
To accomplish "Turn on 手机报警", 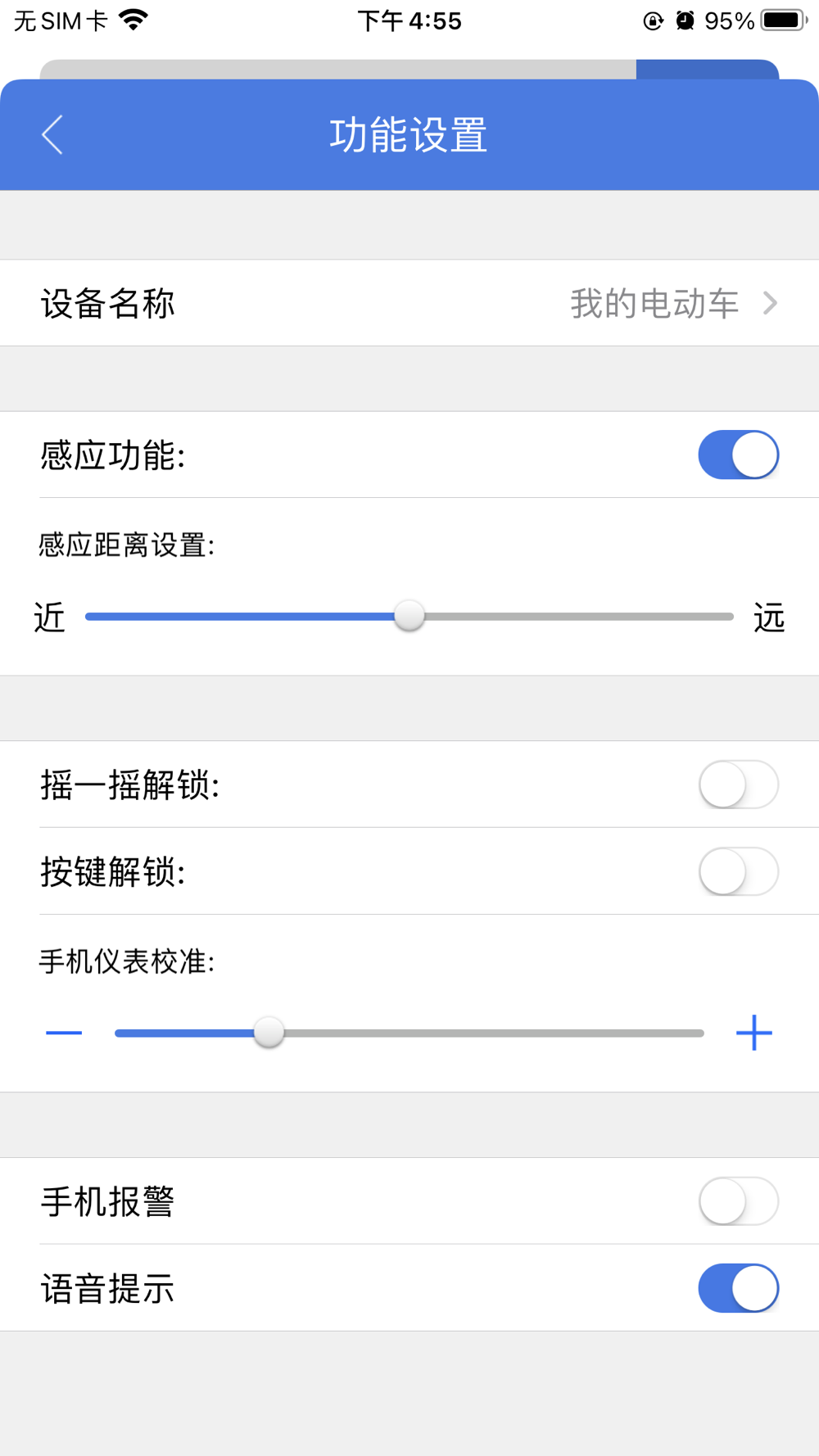I will [738, 1201].
